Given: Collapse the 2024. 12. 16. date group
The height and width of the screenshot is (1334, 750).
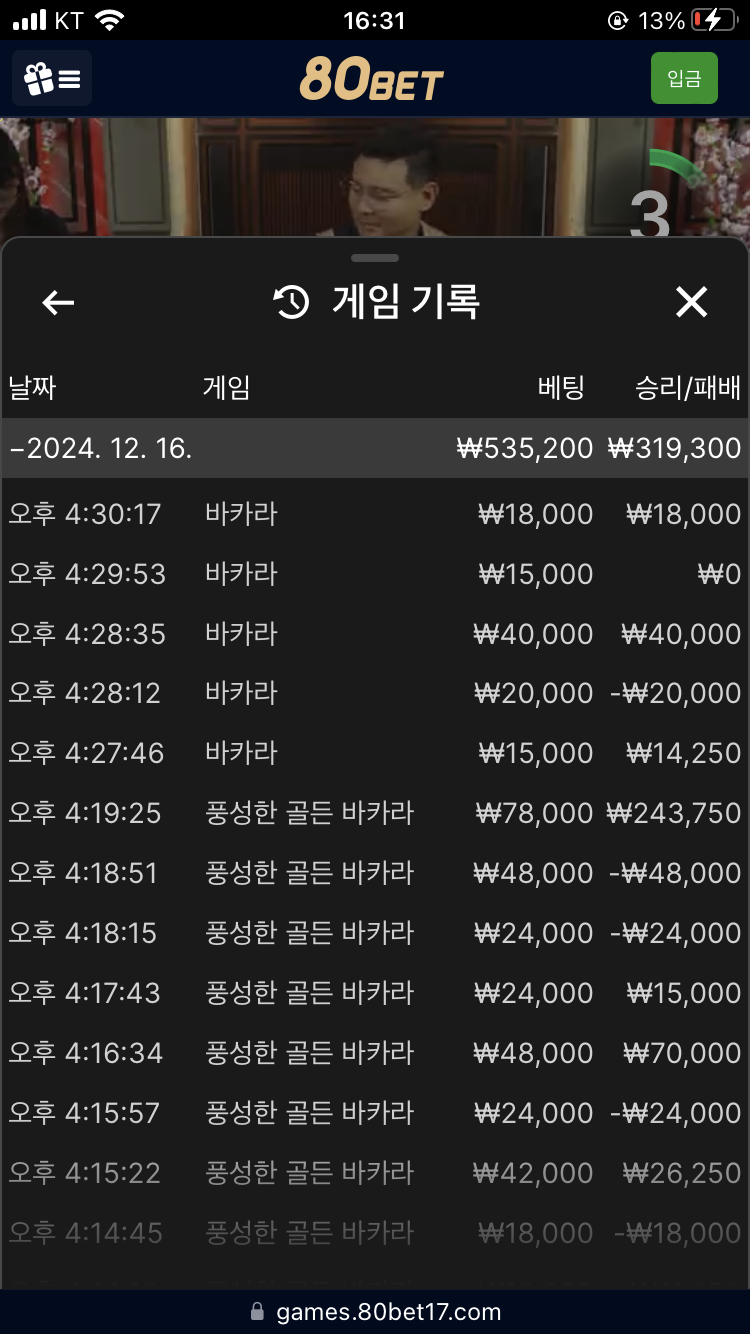Looking at the screenshot, I should 375,448.
